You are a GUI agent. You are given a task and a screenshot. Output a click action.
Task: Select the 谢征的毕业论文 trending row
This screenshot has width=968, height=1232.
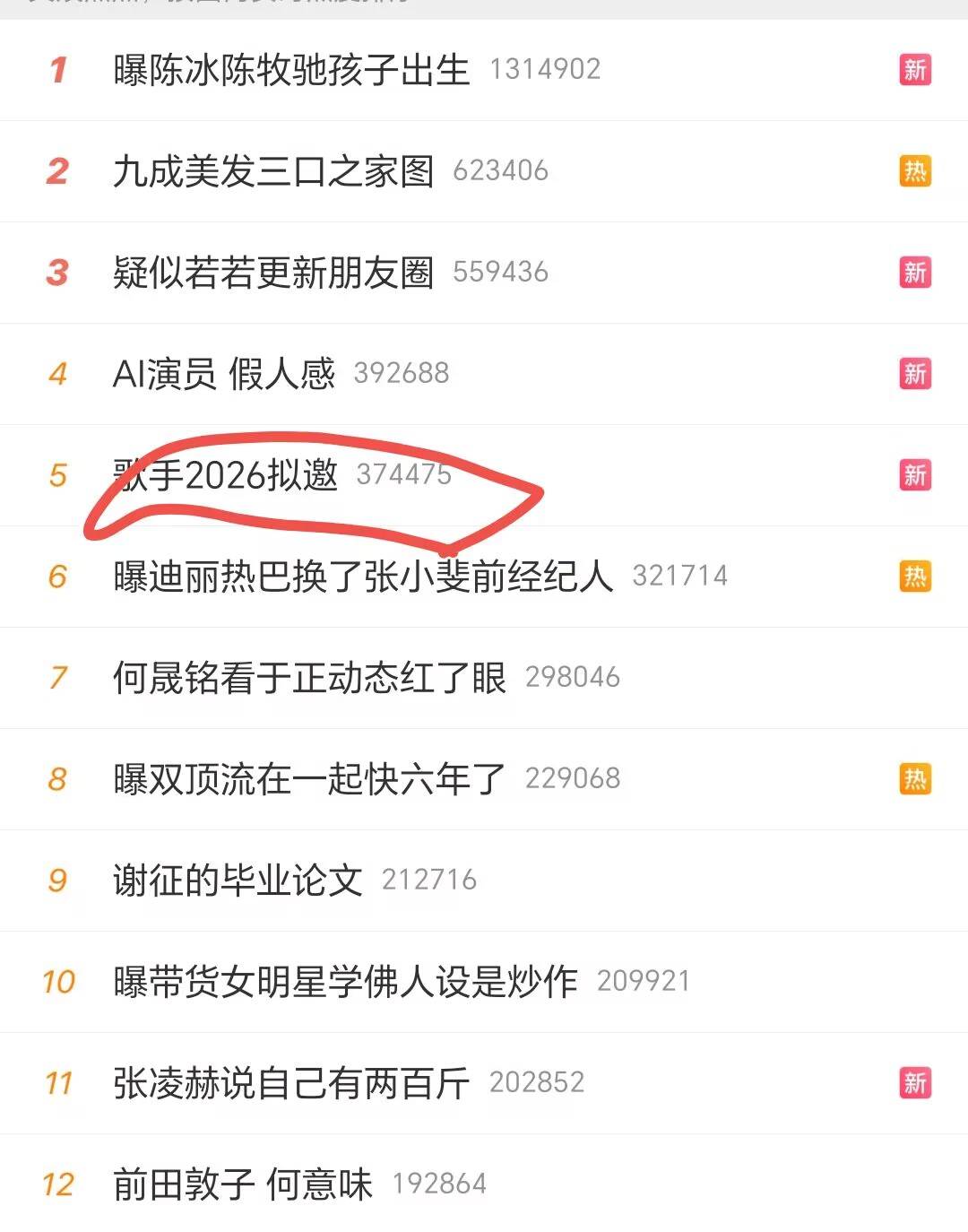(238, 881)
